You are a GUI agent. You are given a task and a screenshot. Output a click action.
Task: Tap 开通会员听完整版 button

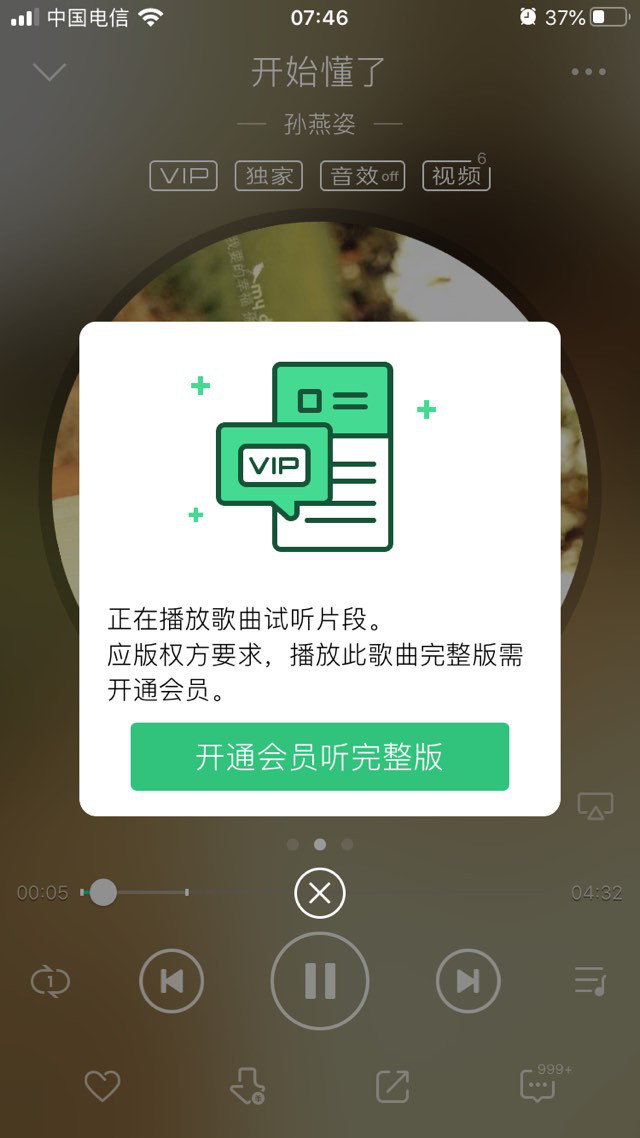pos(320,757)
